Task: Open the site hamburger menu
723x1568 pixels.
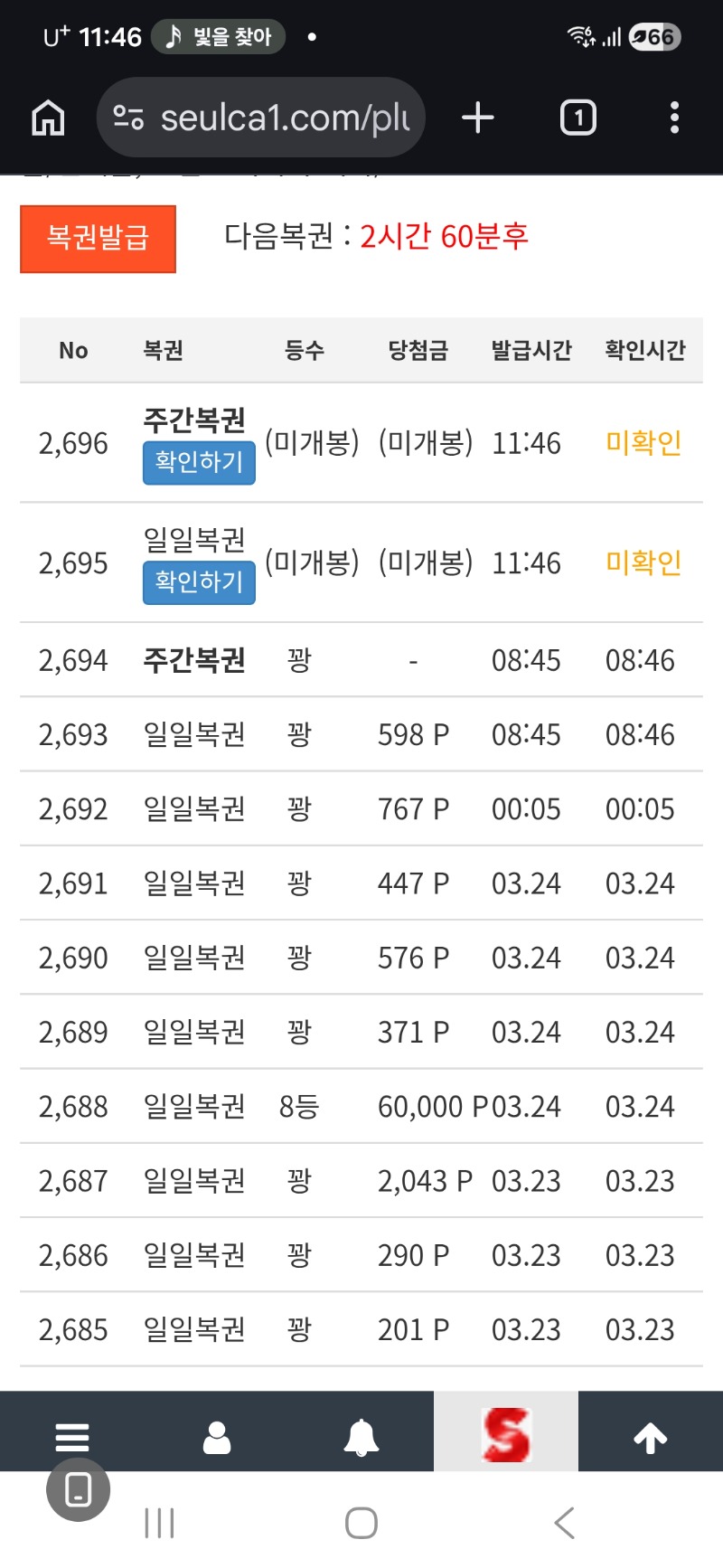Action: coord(72,1437)
